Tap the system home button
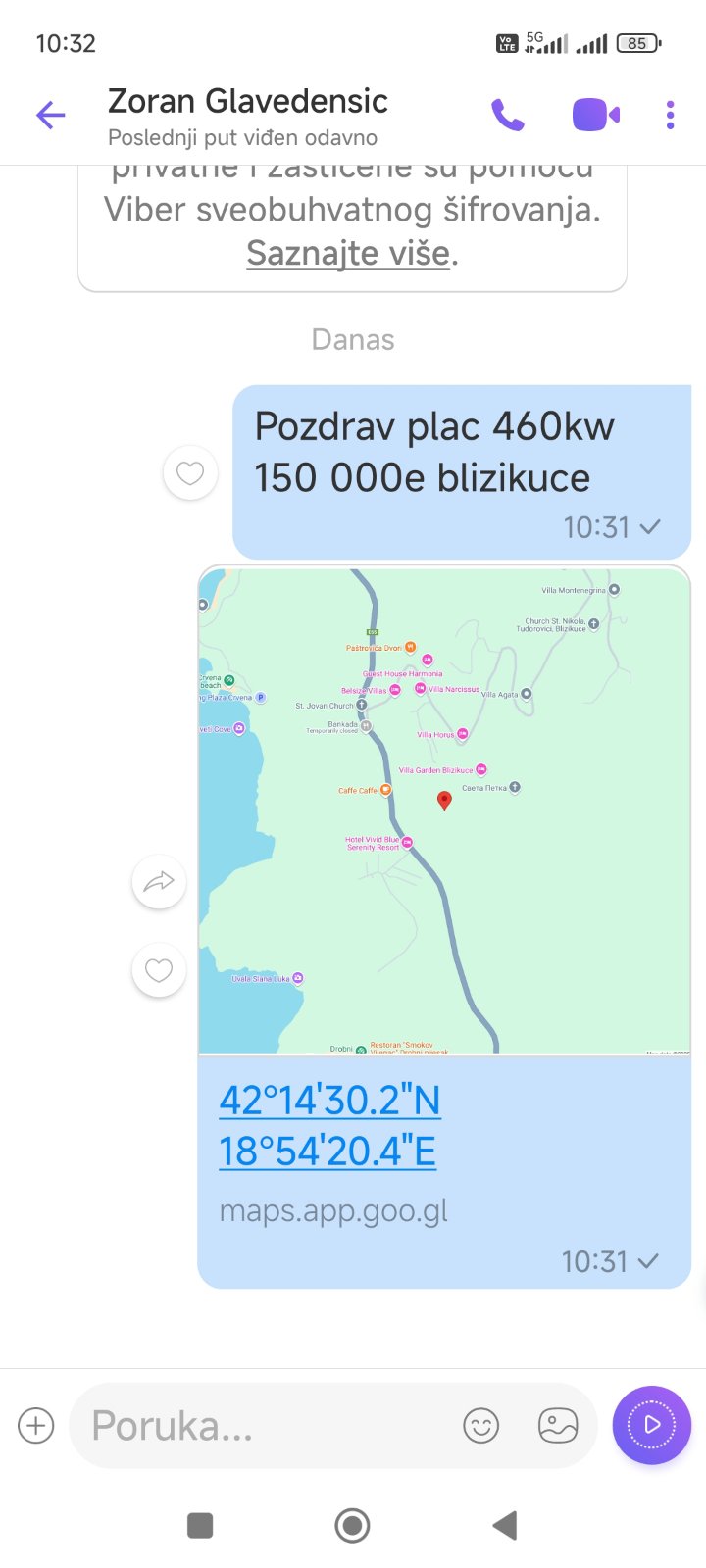The image size is (706, 1568). 352,1525
